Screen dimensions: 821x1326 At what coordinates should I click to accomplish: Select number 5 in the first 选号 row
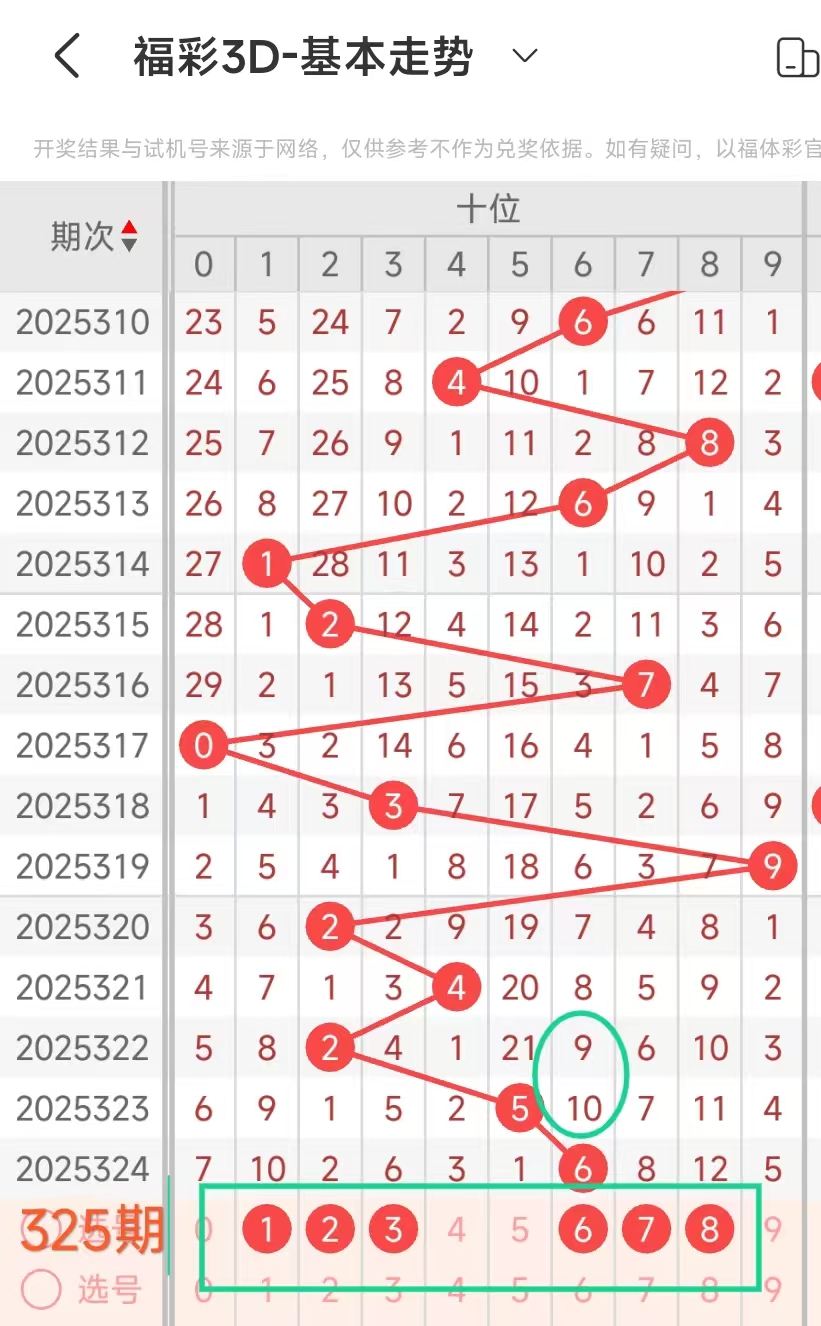pos(520,1229)
